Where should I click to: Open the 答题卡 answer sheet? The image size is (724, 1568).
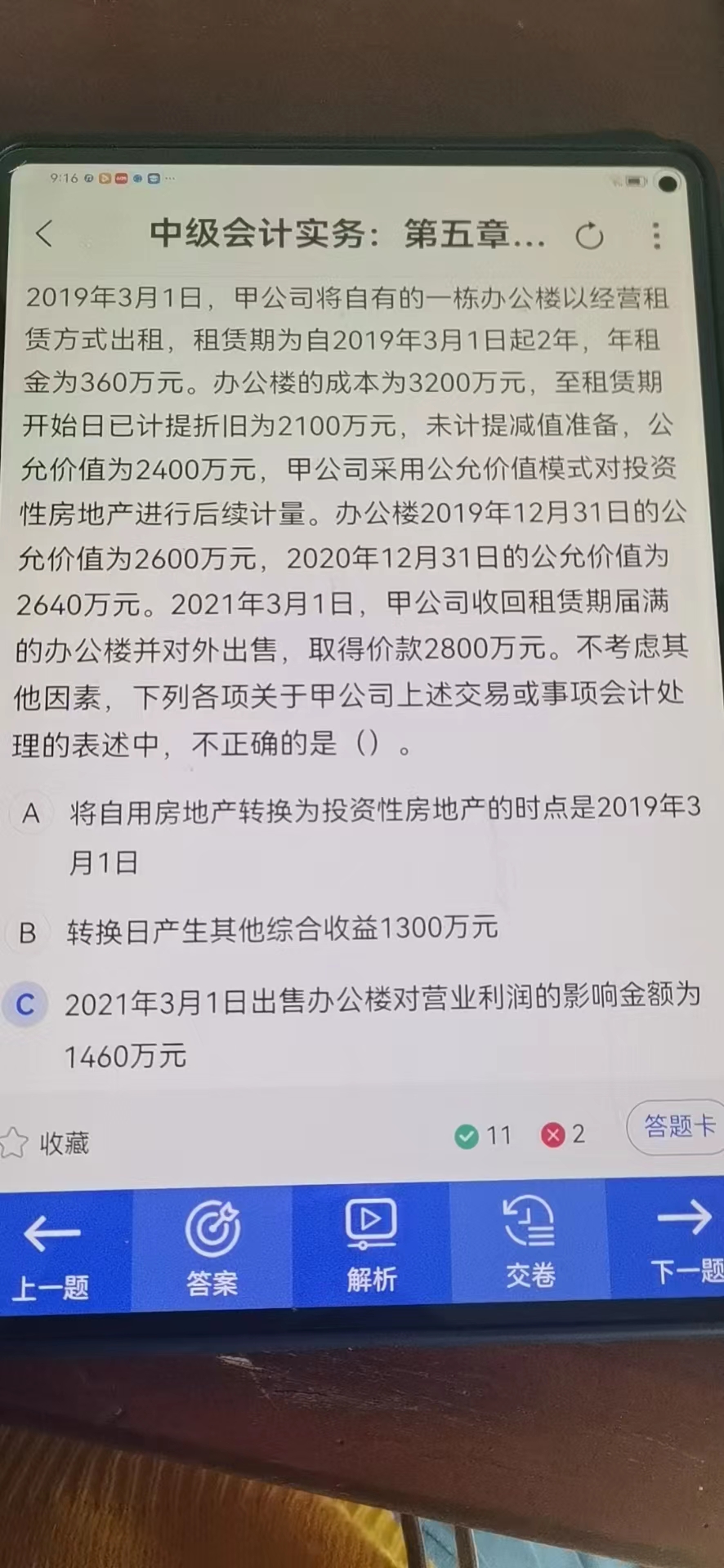tap(678, 1126)
